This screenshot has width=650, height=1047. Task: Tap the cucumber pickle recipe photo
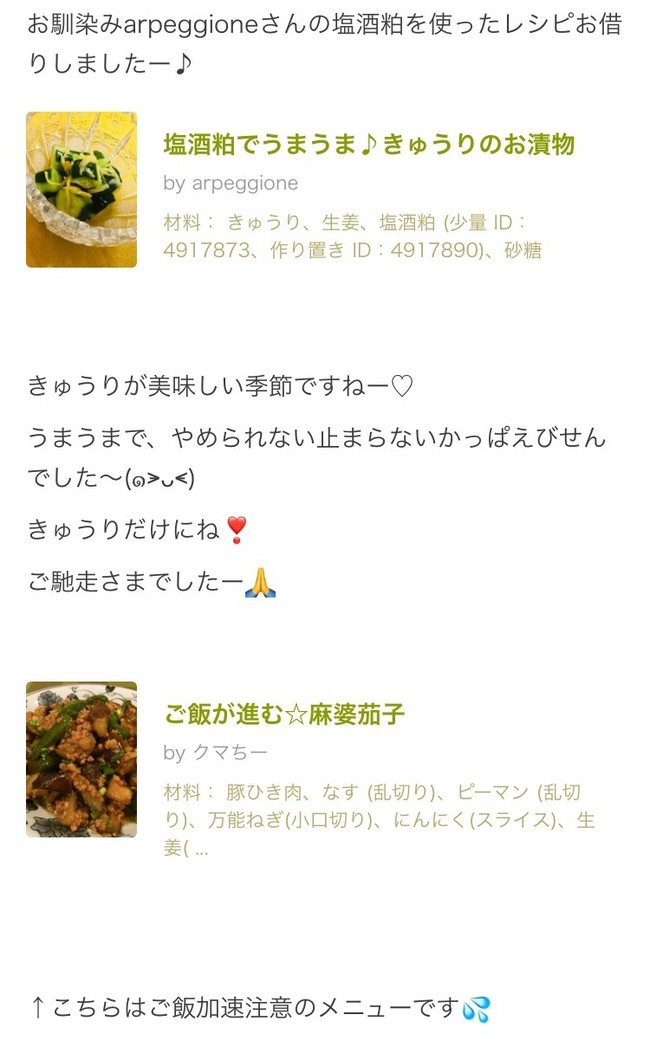pos(82,190)
